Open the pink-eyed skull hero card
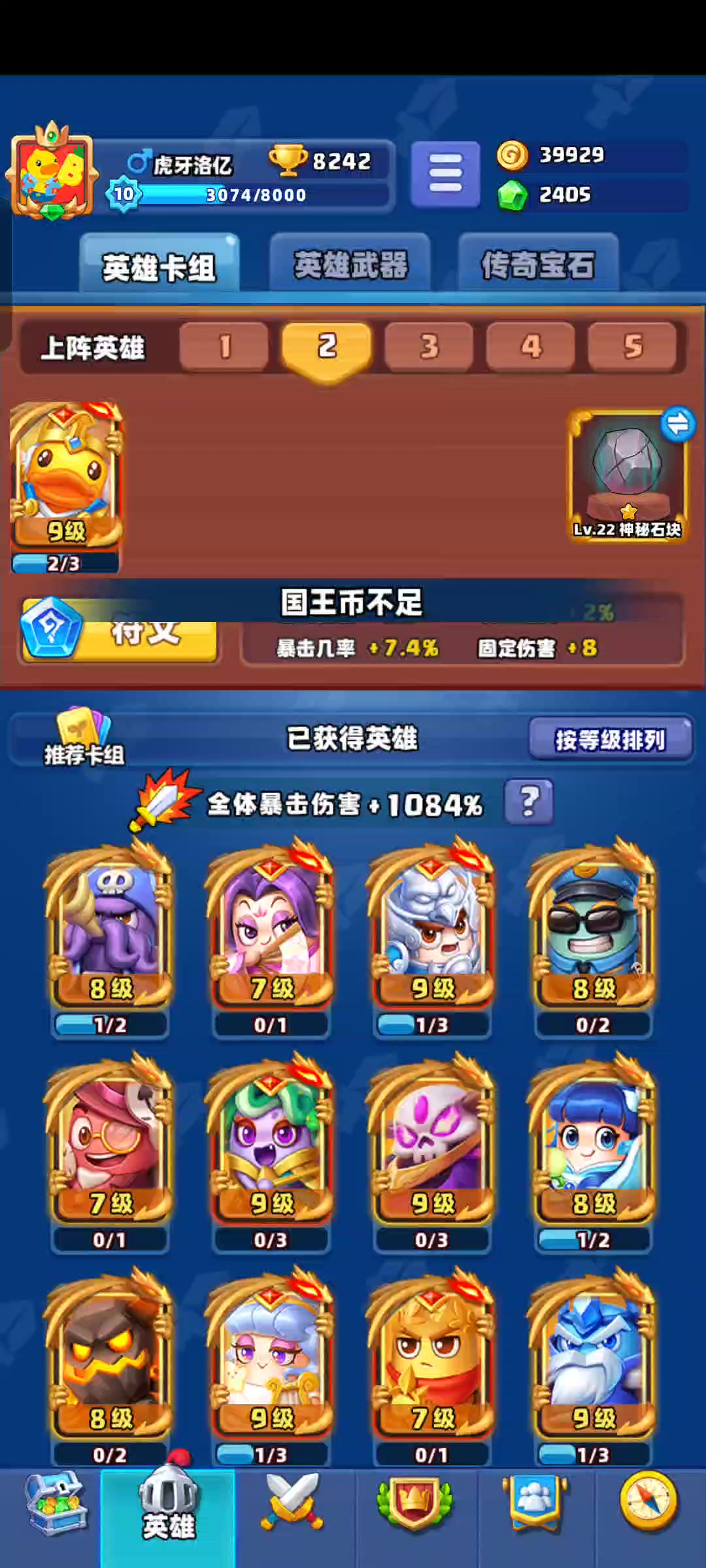Viewport: 706px width, 1568px height. click(431, 1152)
